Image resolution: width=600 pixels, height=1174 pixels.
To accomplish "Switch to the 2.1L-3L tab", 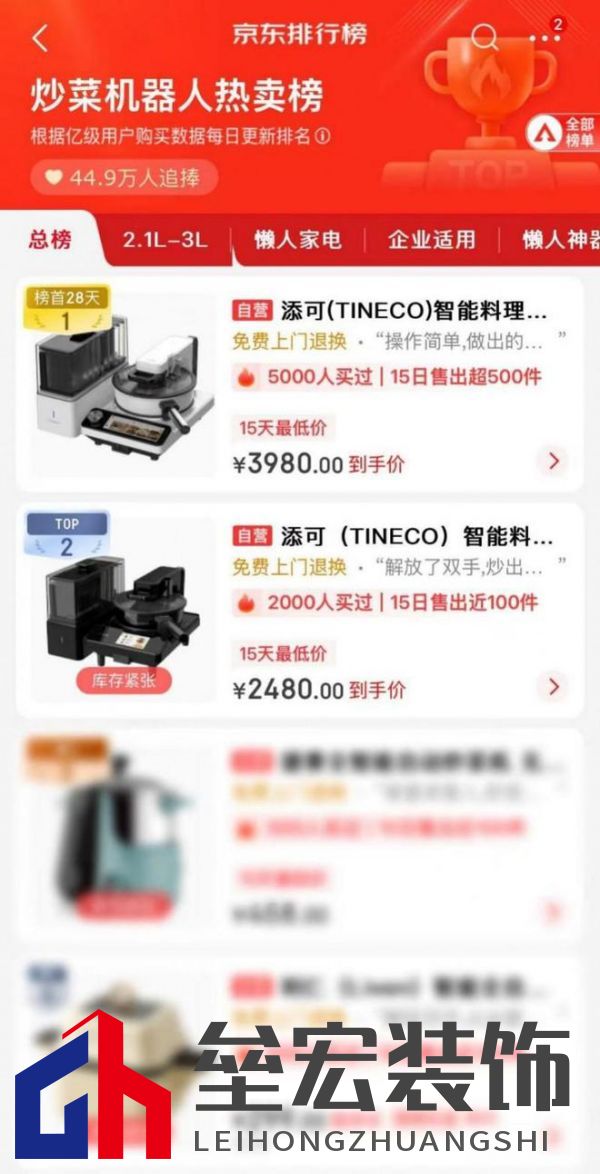I will click(x=165, y=240).
